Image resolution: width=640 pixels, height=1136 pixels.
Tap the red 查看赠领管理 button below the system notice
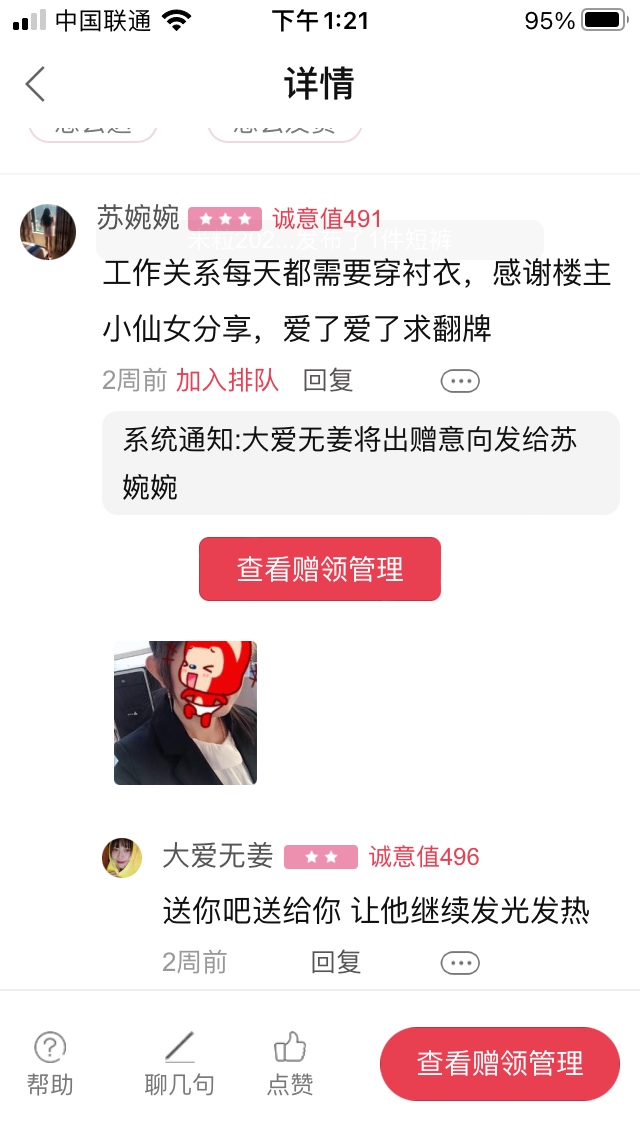point(320,569)
